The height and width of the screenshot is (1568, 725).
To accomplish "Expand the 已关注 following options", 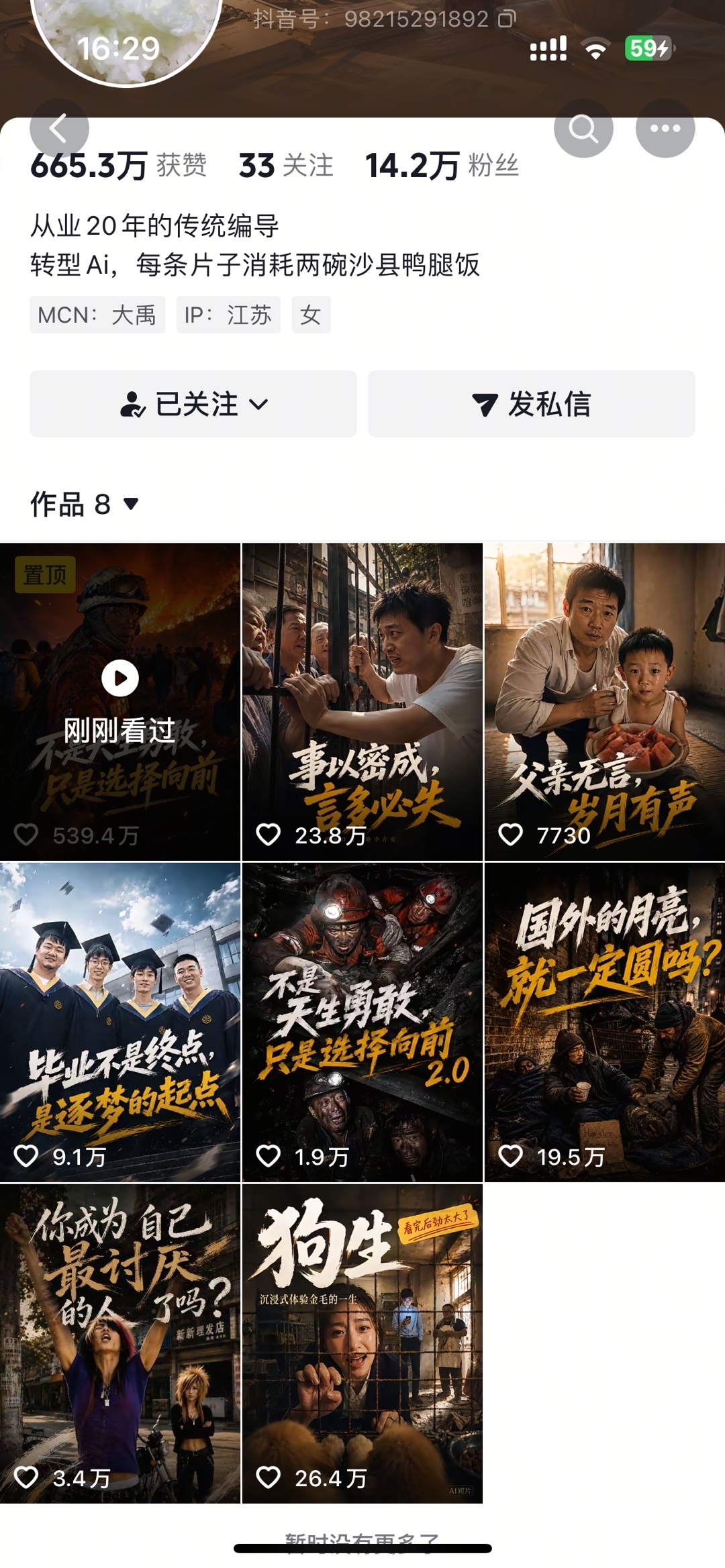I will 193,404.
